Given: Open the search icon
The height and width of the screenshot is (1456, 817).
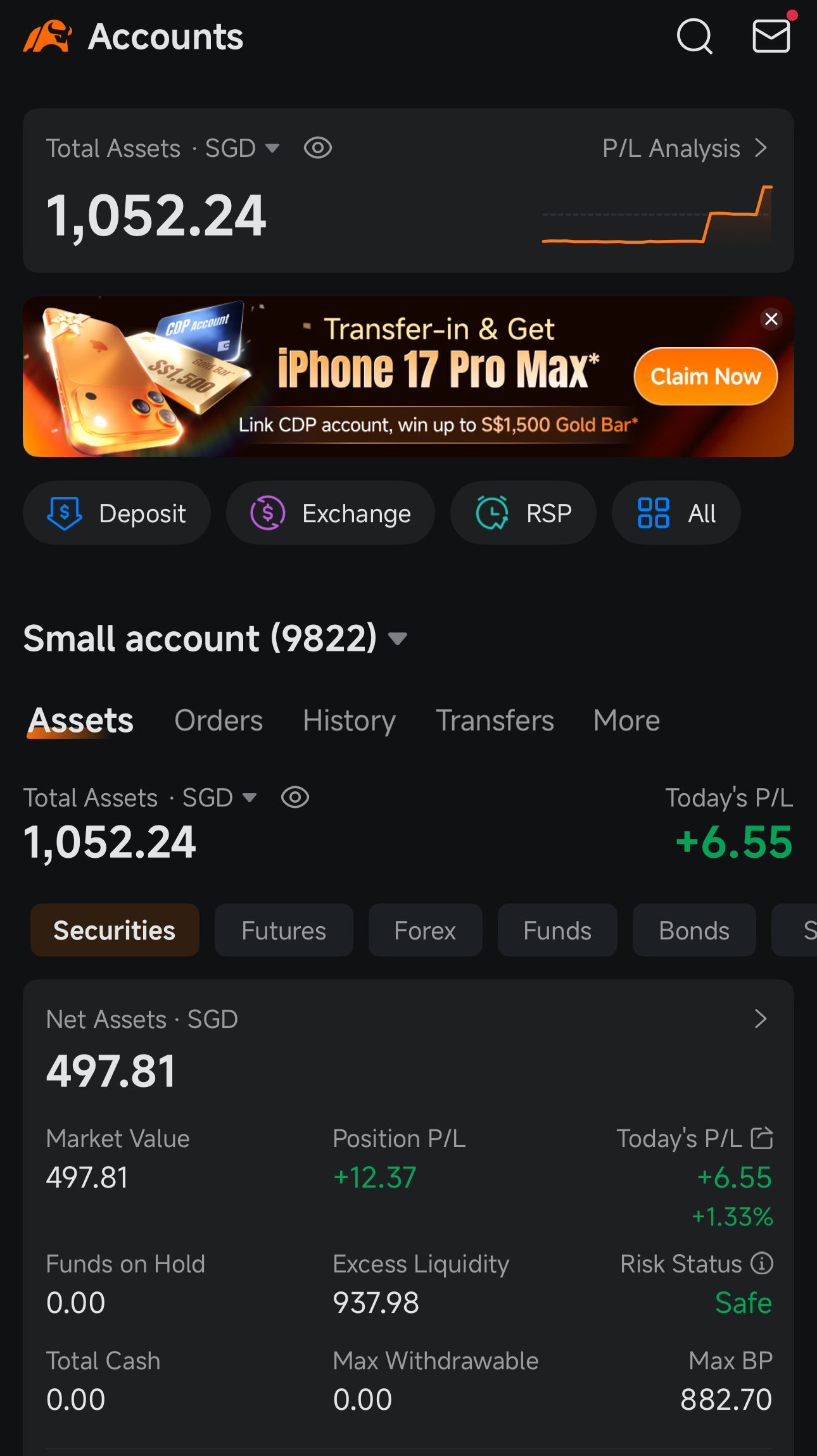Looking at the screenshot, I should coord(694,37).
